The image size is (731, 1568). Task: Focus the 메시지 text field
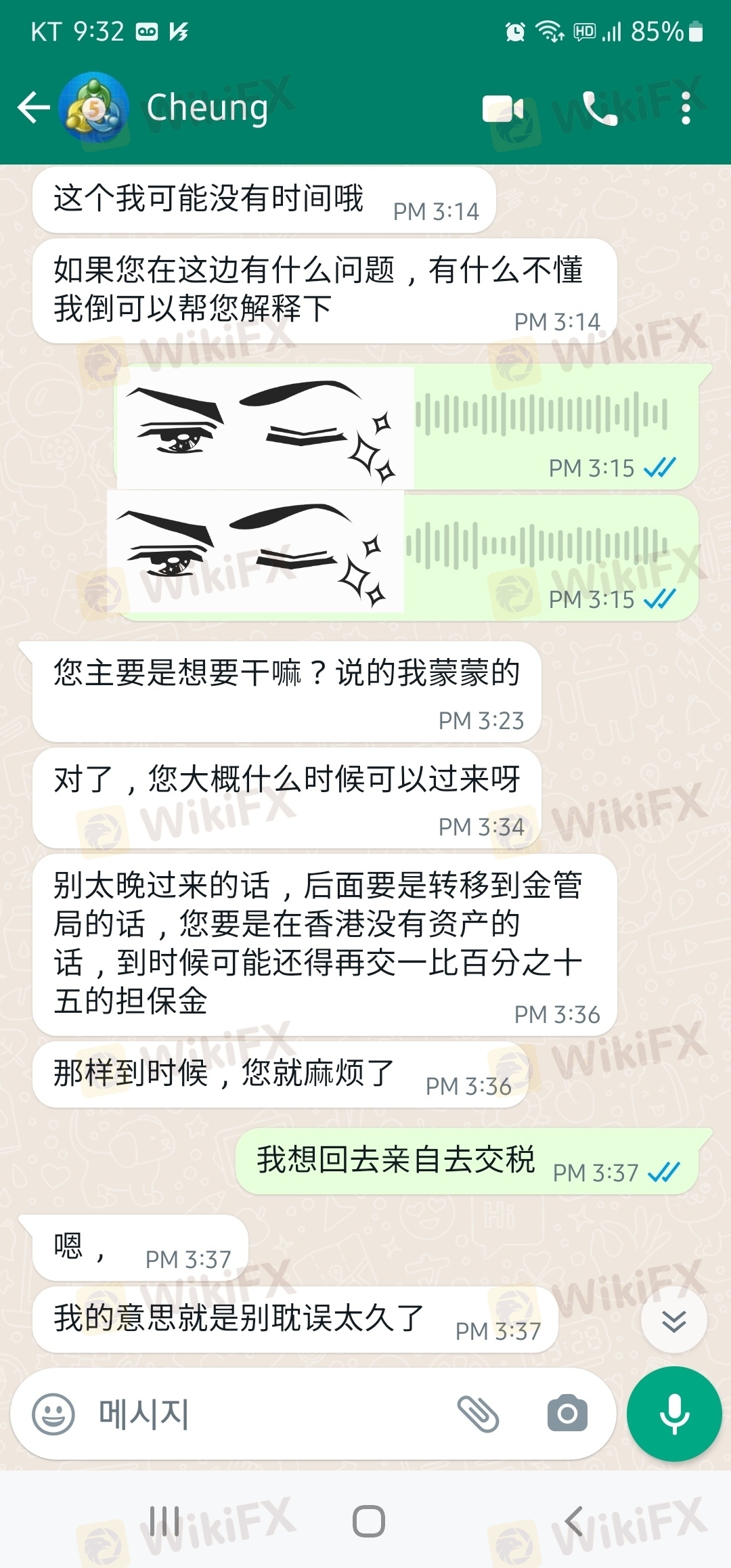coord(271,1414)
